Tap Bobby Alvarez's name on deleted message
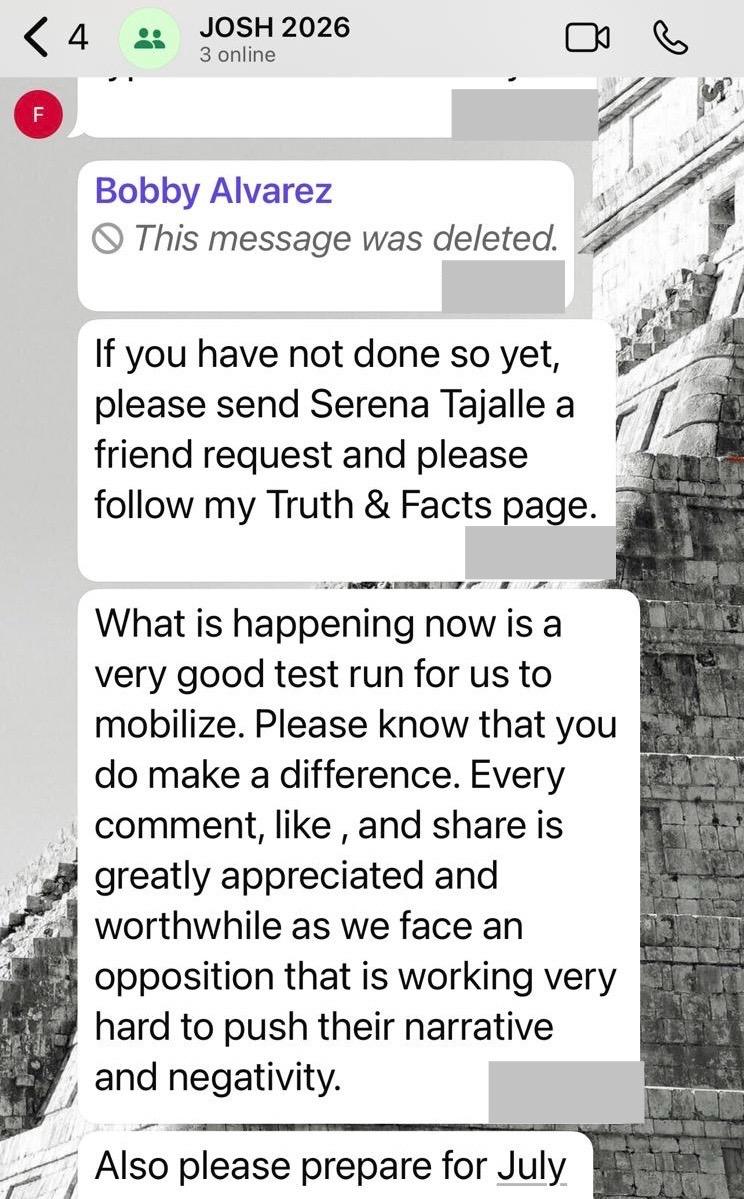The width and height of the screenshot is (744, 1199). (213, 191)
